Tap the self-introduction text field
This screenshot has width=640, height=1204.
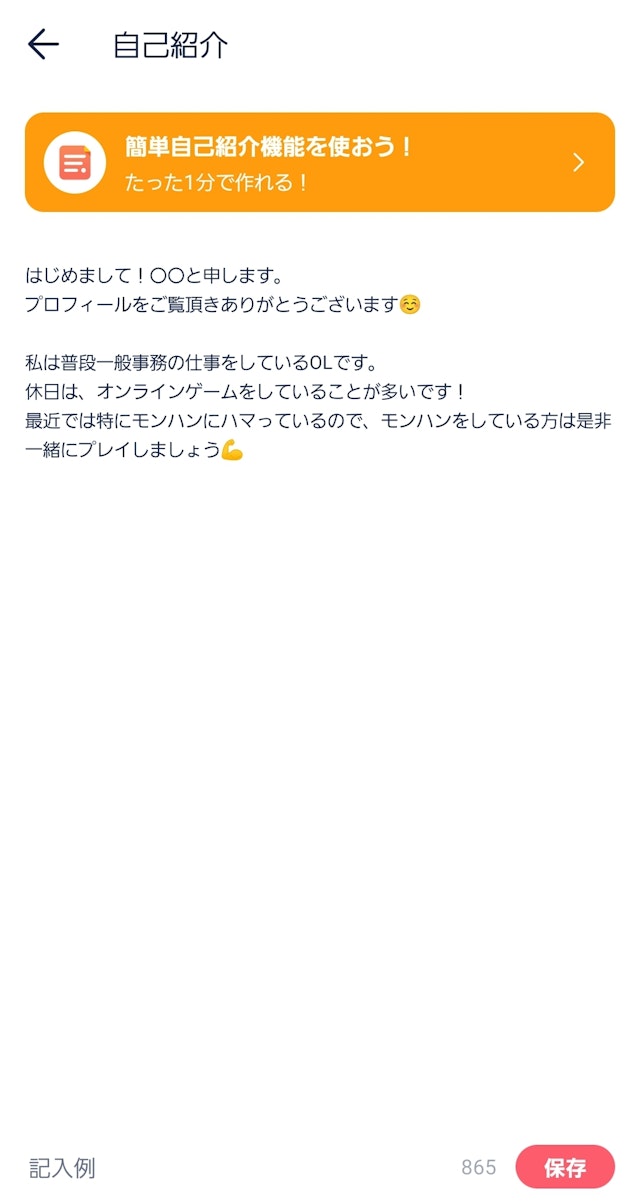click(x=319, y=600)
